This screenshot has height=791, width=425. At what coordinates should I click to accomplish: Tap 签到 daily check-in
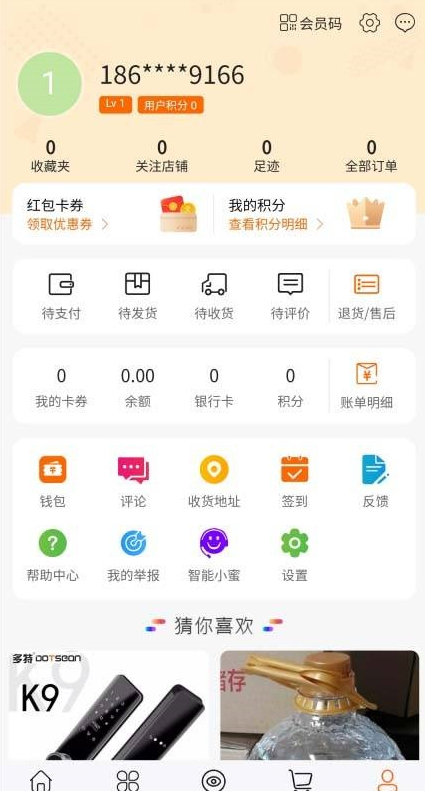pyautogui.click(x=295, y=481)
